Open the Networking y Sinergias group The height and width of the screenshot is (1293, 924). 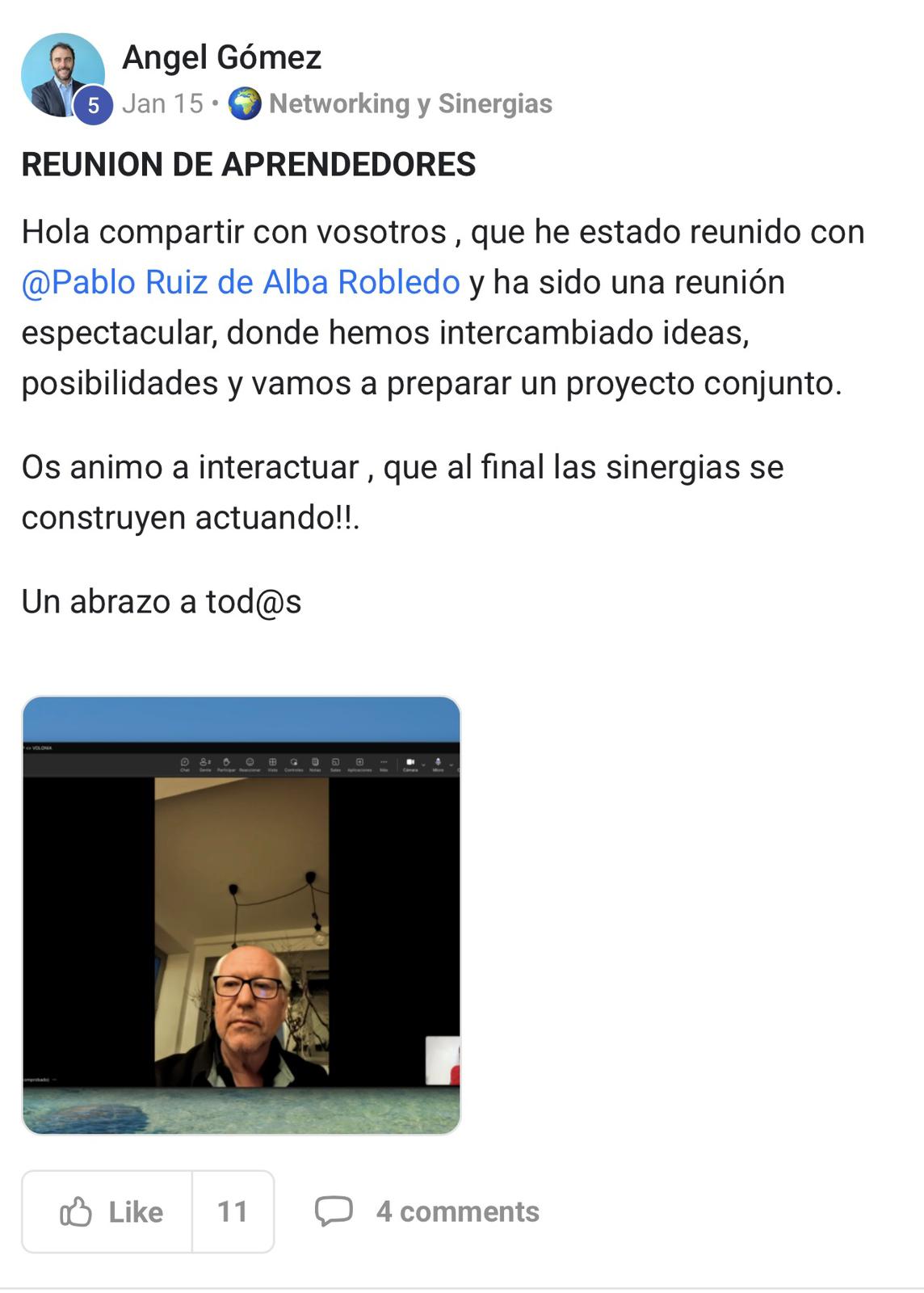(x=410, y=103)
